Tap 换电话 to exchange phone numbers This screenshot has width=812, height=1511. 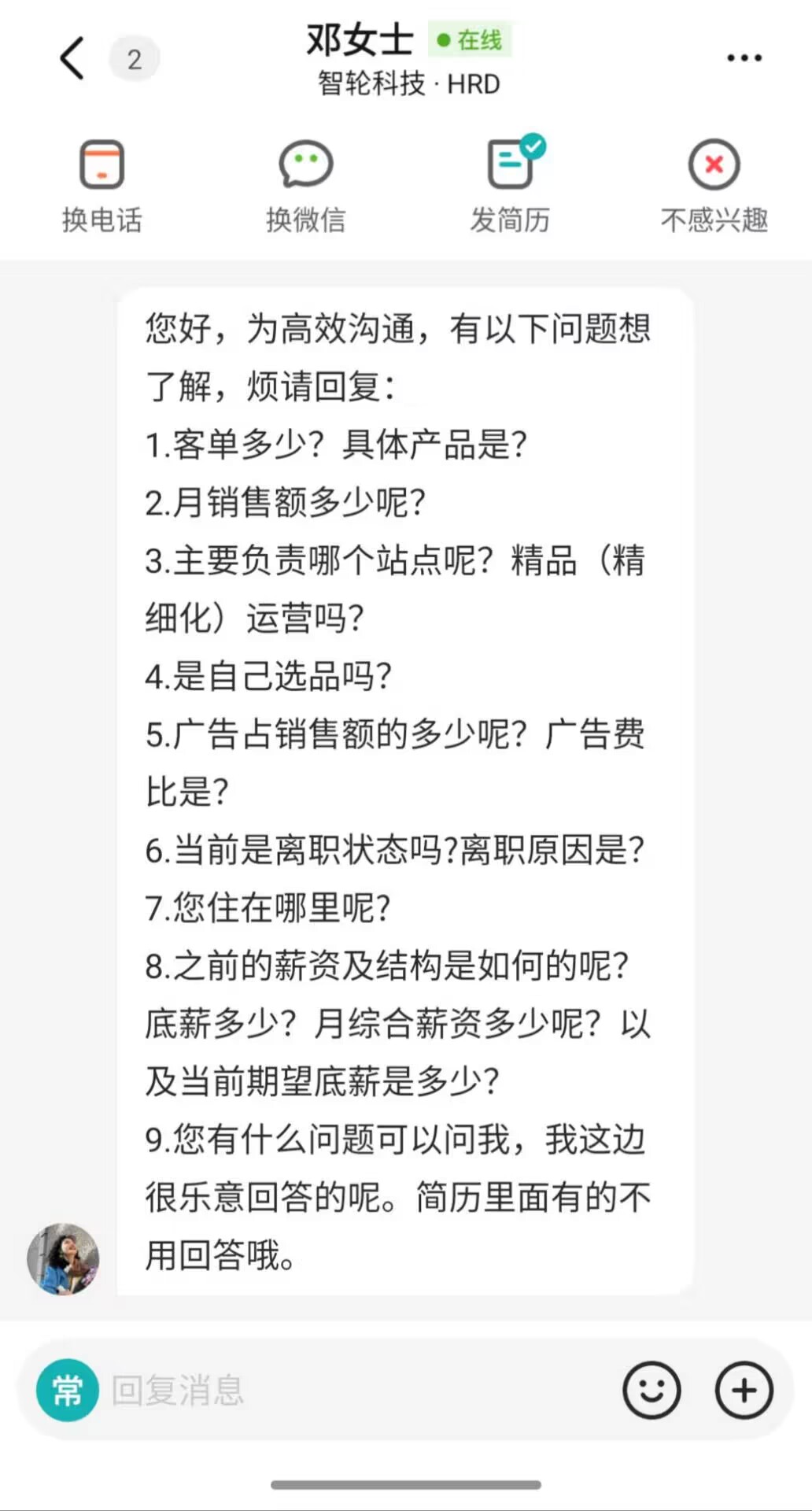pos(102,187)
